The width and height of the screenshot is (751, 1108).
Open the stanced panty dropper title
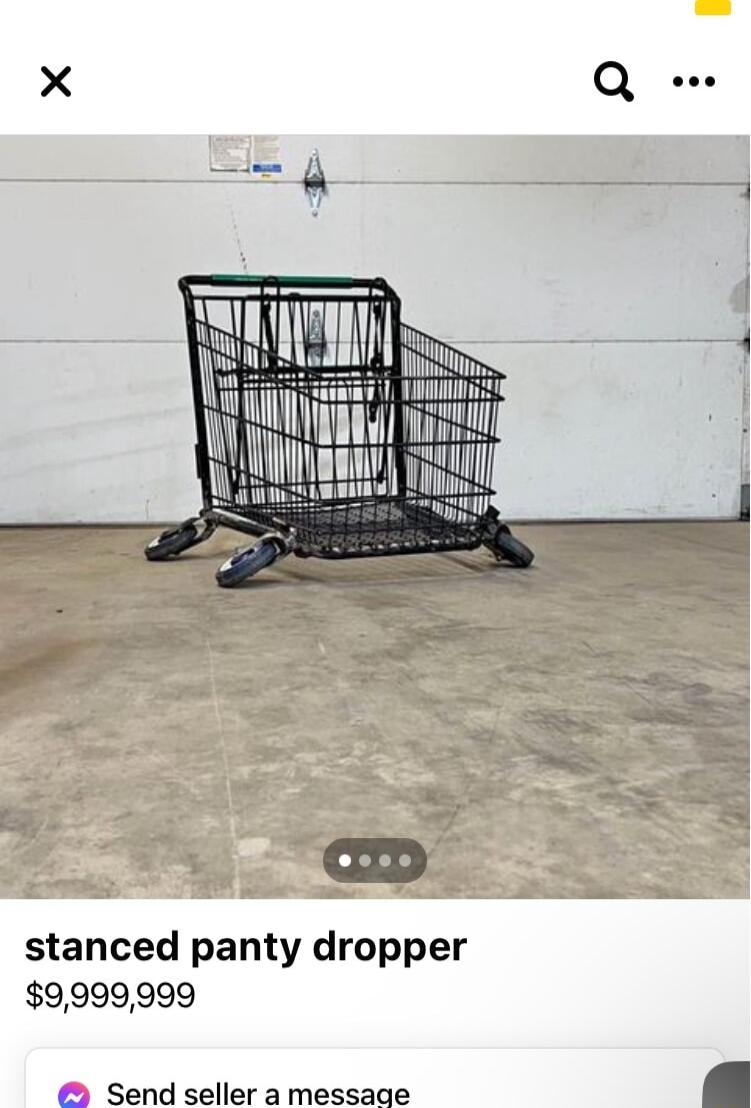(246, 946)
